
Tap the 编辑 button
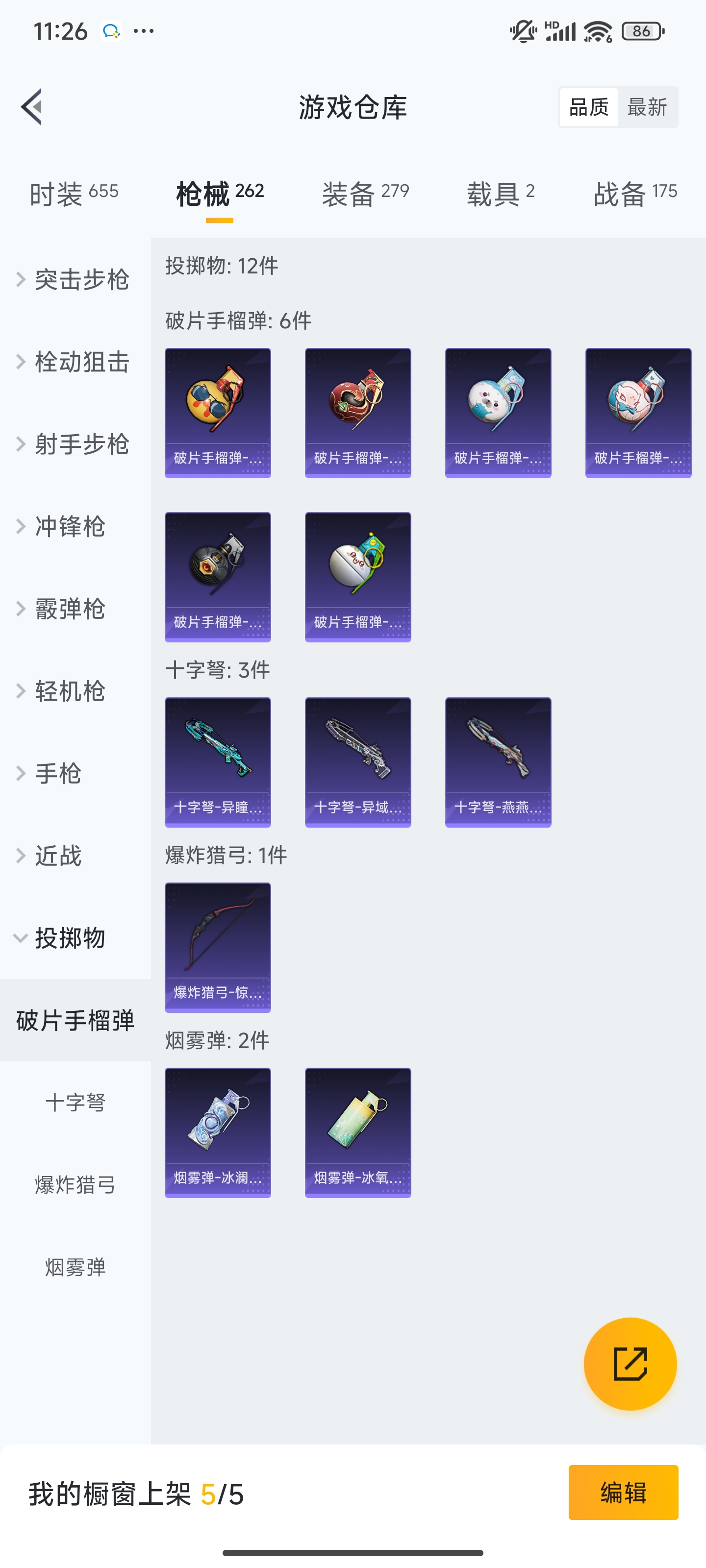pos(623,1493)
